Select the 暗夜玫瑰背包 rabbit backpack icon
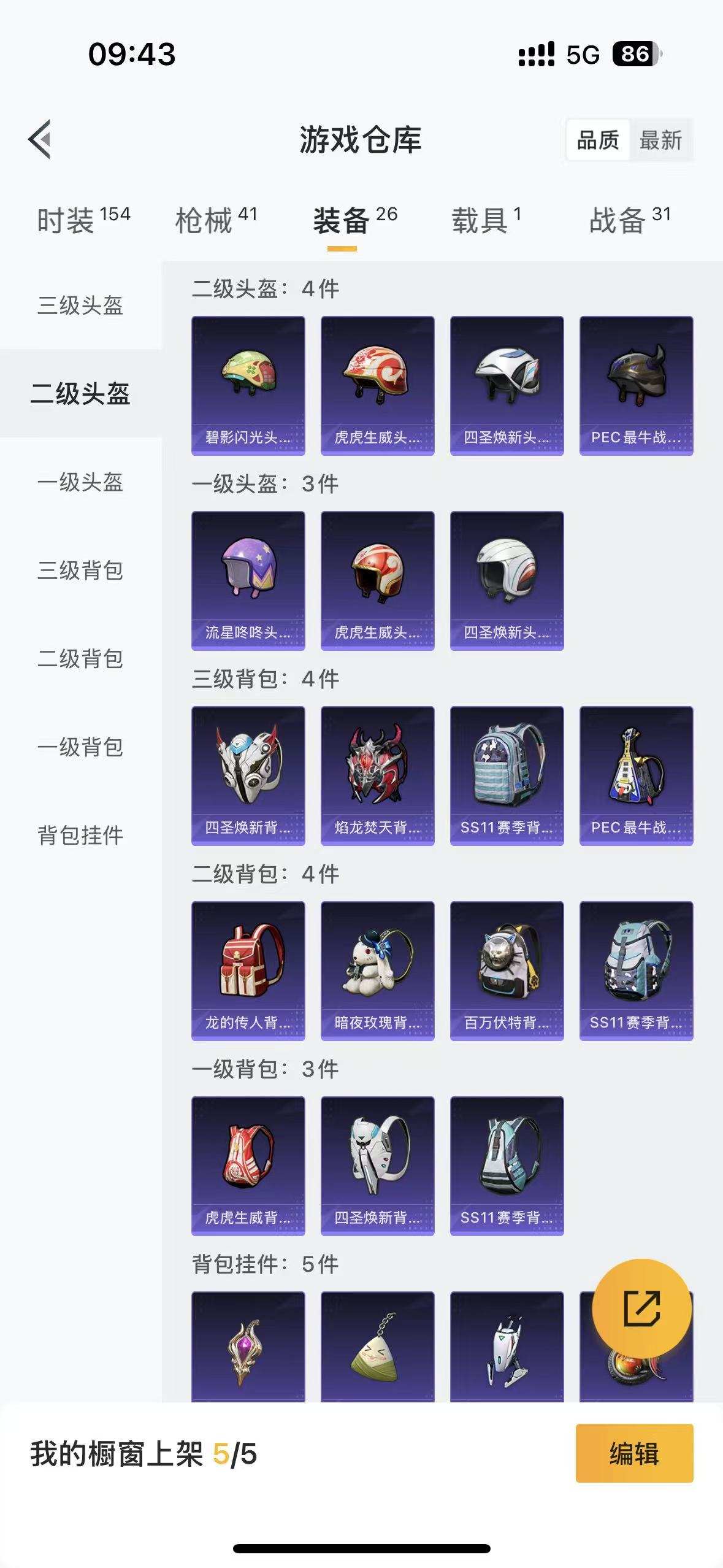 (377, 960)
